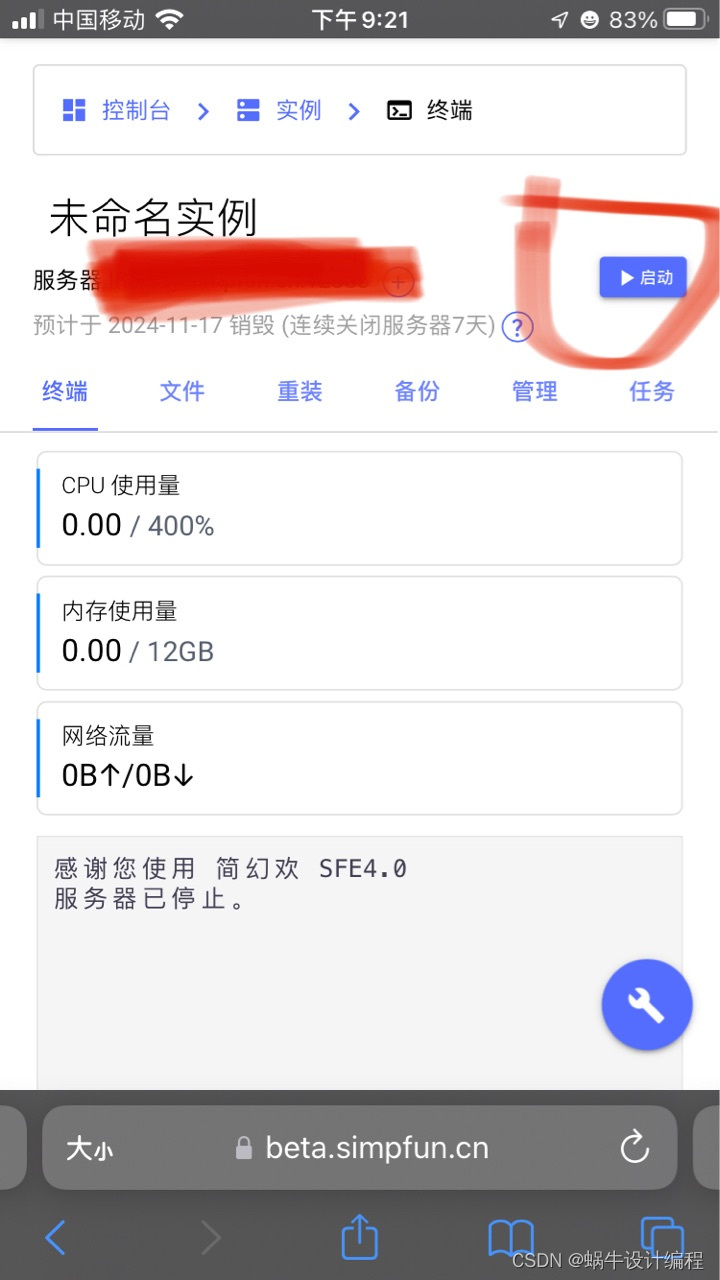The height and width of the screenshot is (1280, 720).
Task: Switch to the 文件 tab
Action: coord(182,392)
